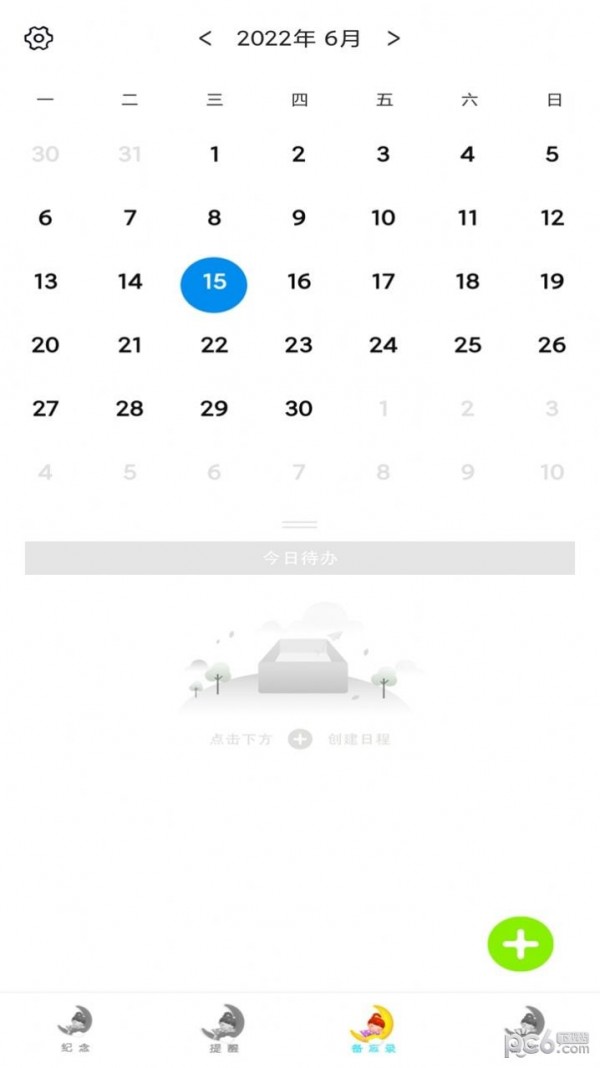Open the settings gear
The image size is (600, 1068).
pos(38,38)
